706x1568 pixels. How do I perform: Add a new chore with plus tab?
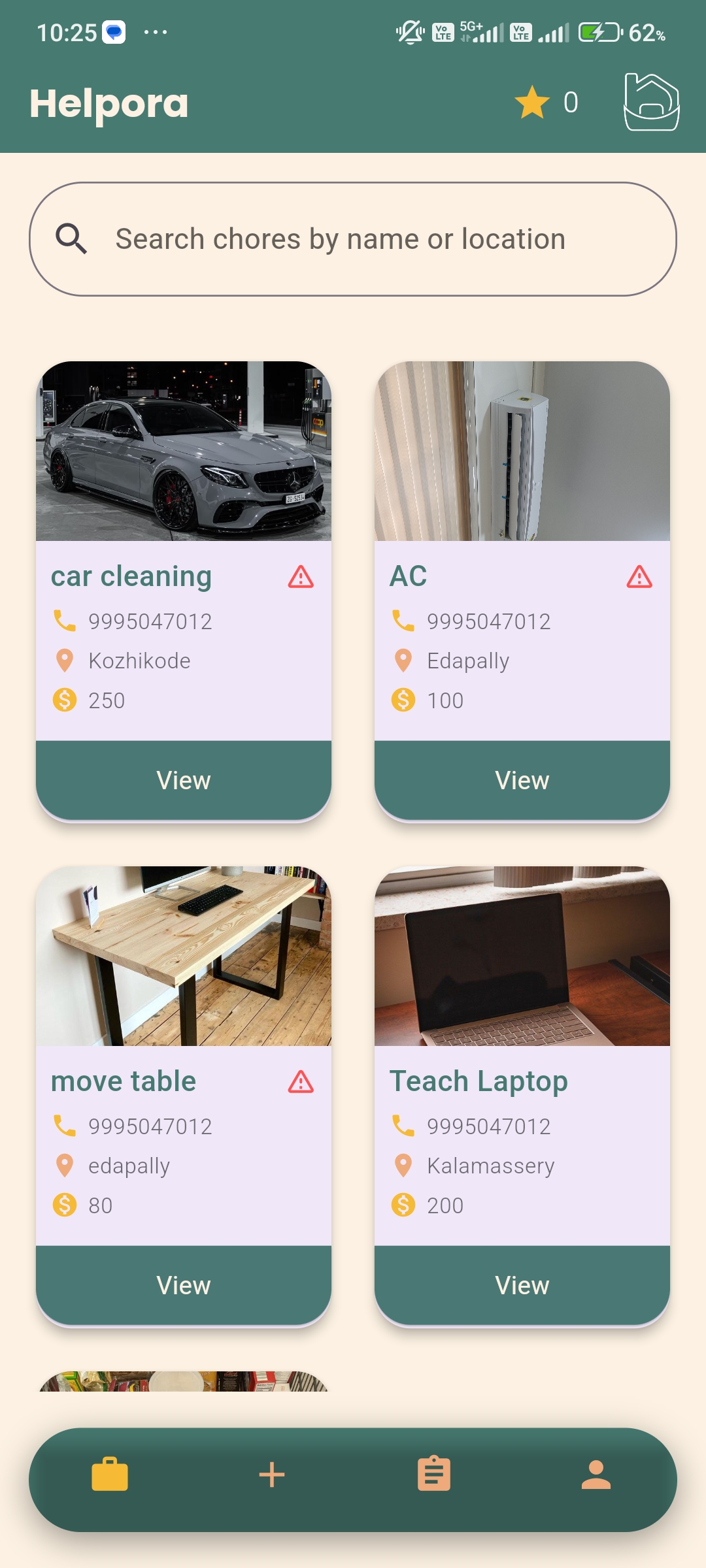click(272, 1475)
